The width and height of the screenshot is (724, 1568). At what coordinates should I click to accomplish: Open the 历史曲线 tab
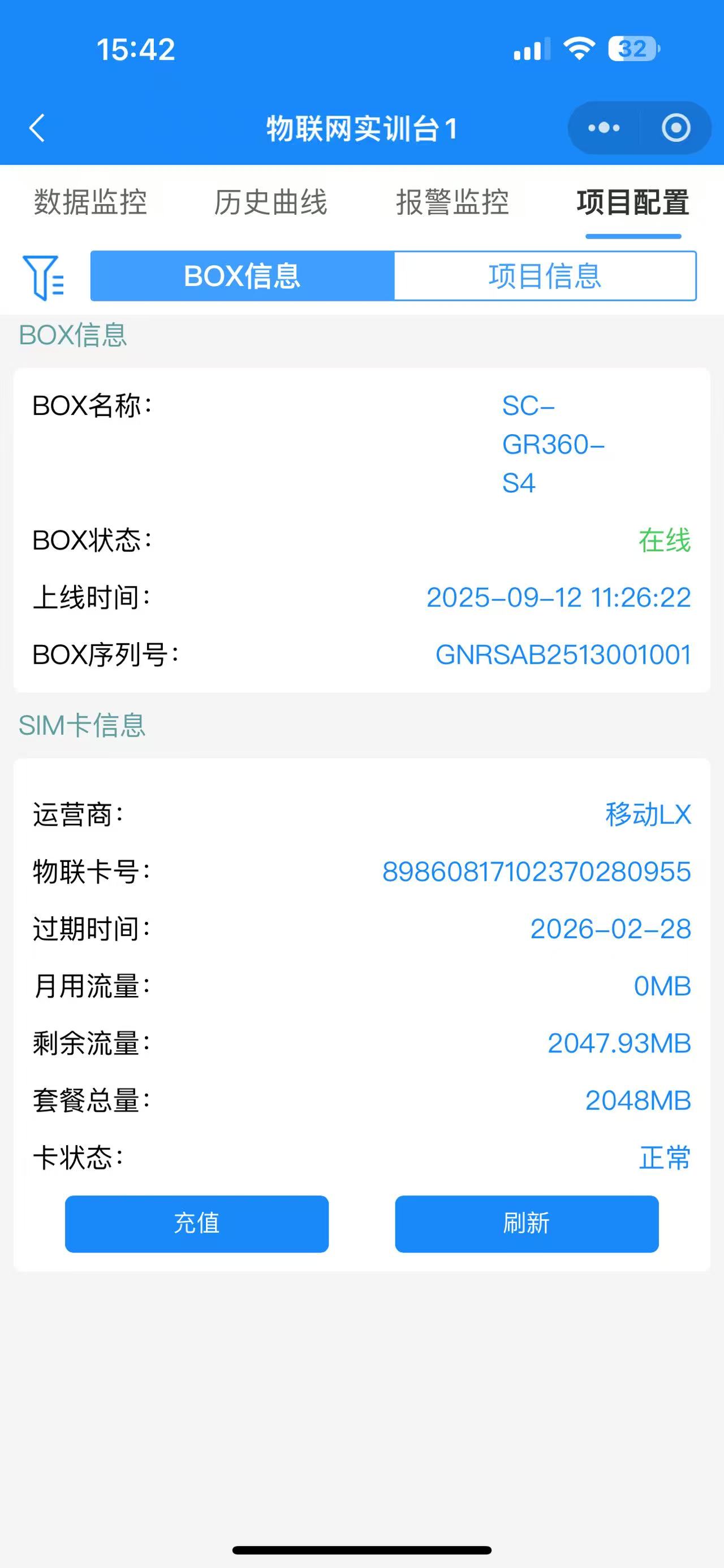[x=270, y=202]
